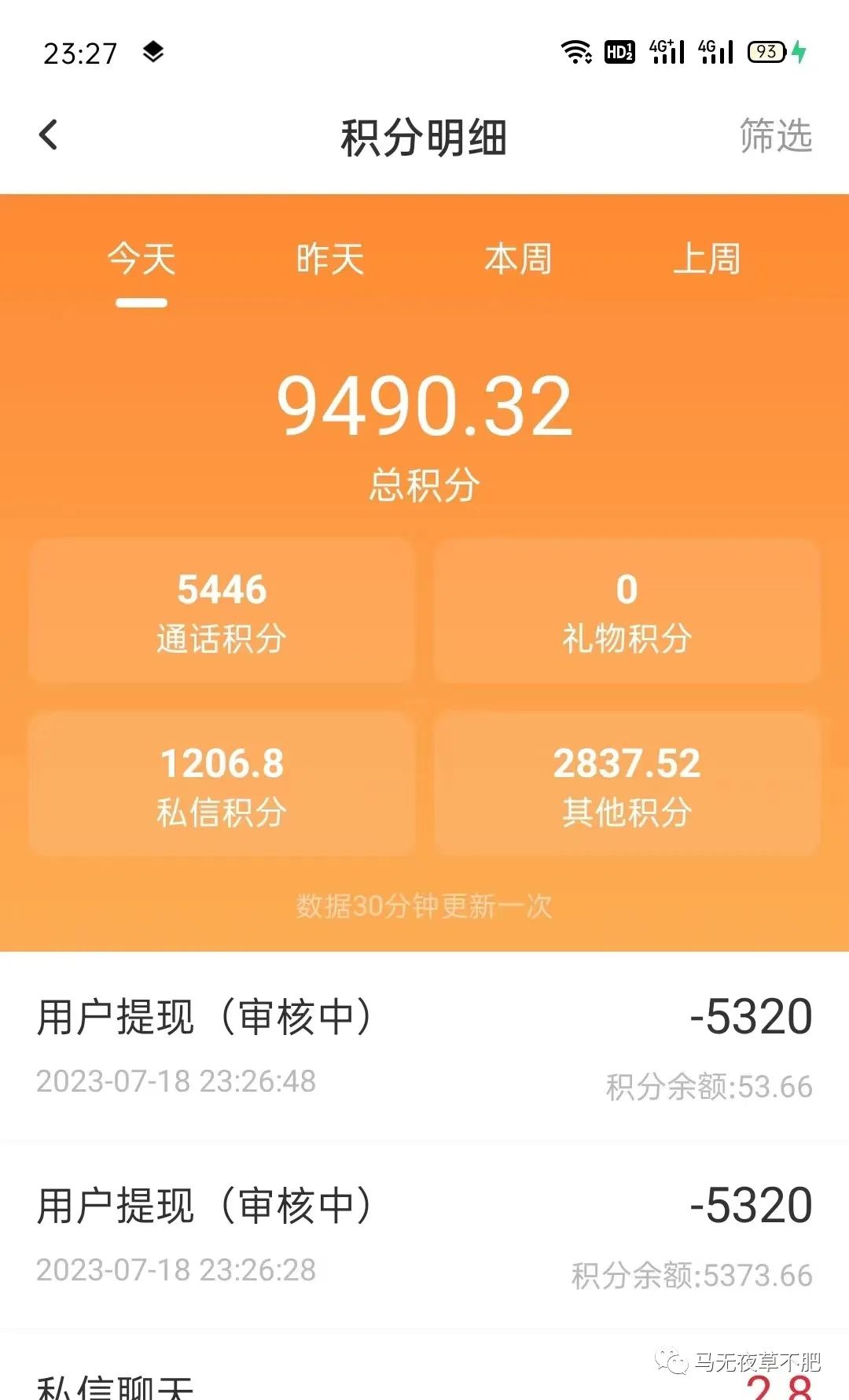The height and width of the screenshot is (1400, 849).
Task: Tap the total points value 9490.32
Action: coord(424,405)
